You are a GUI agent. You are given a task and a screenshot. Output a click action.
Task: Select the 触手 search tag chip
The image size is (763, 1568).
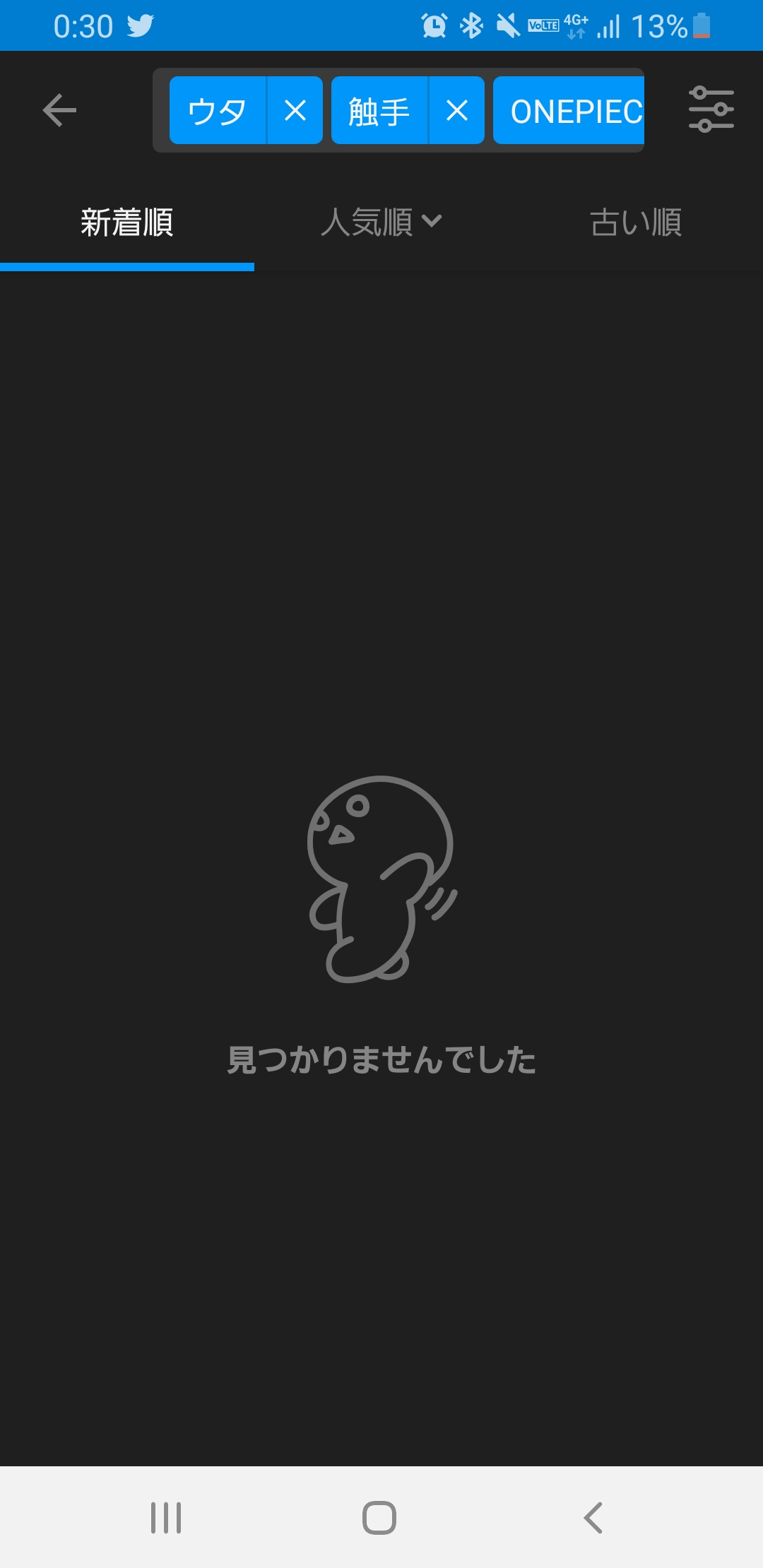point(379,111)
